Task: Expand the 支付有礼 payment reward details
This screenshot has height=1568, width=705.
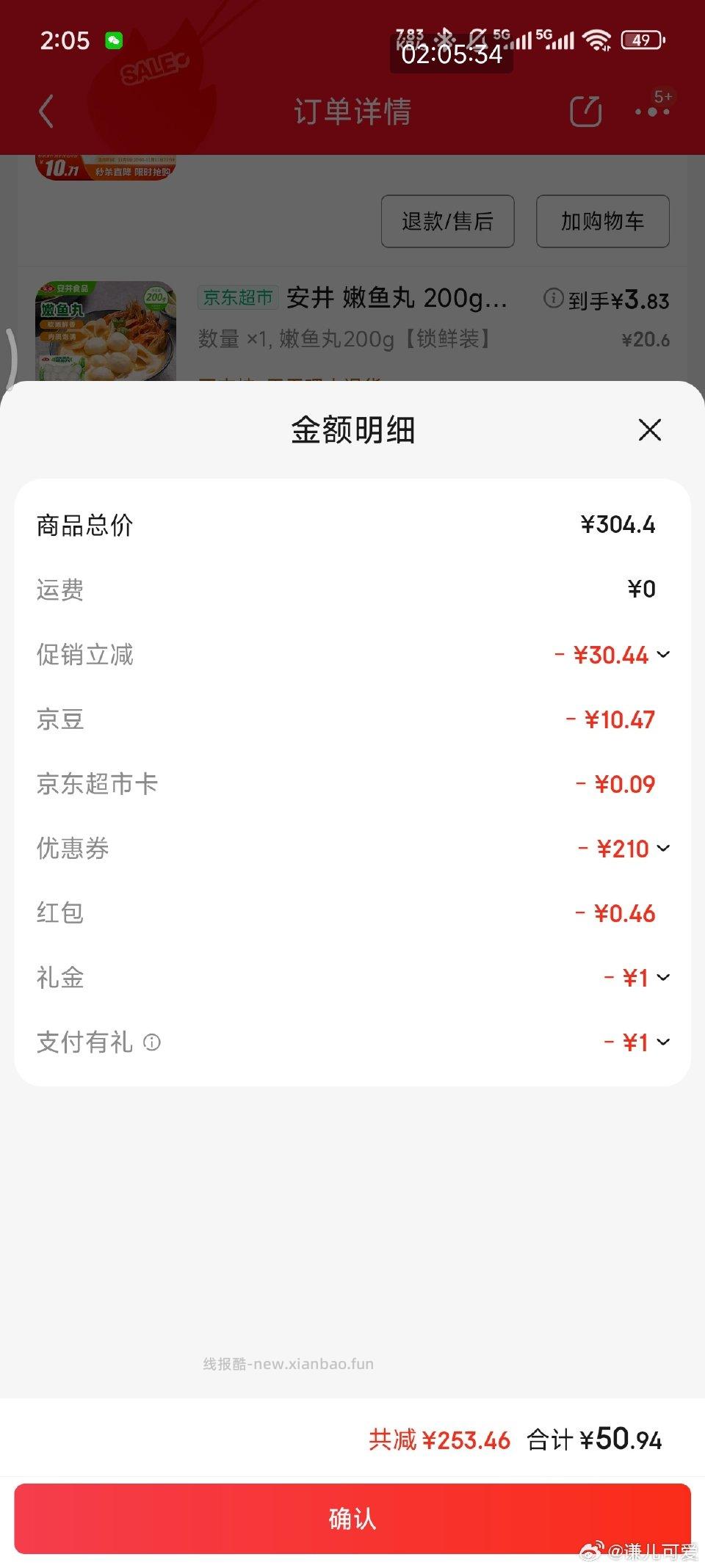Action: pos(665,1042)
